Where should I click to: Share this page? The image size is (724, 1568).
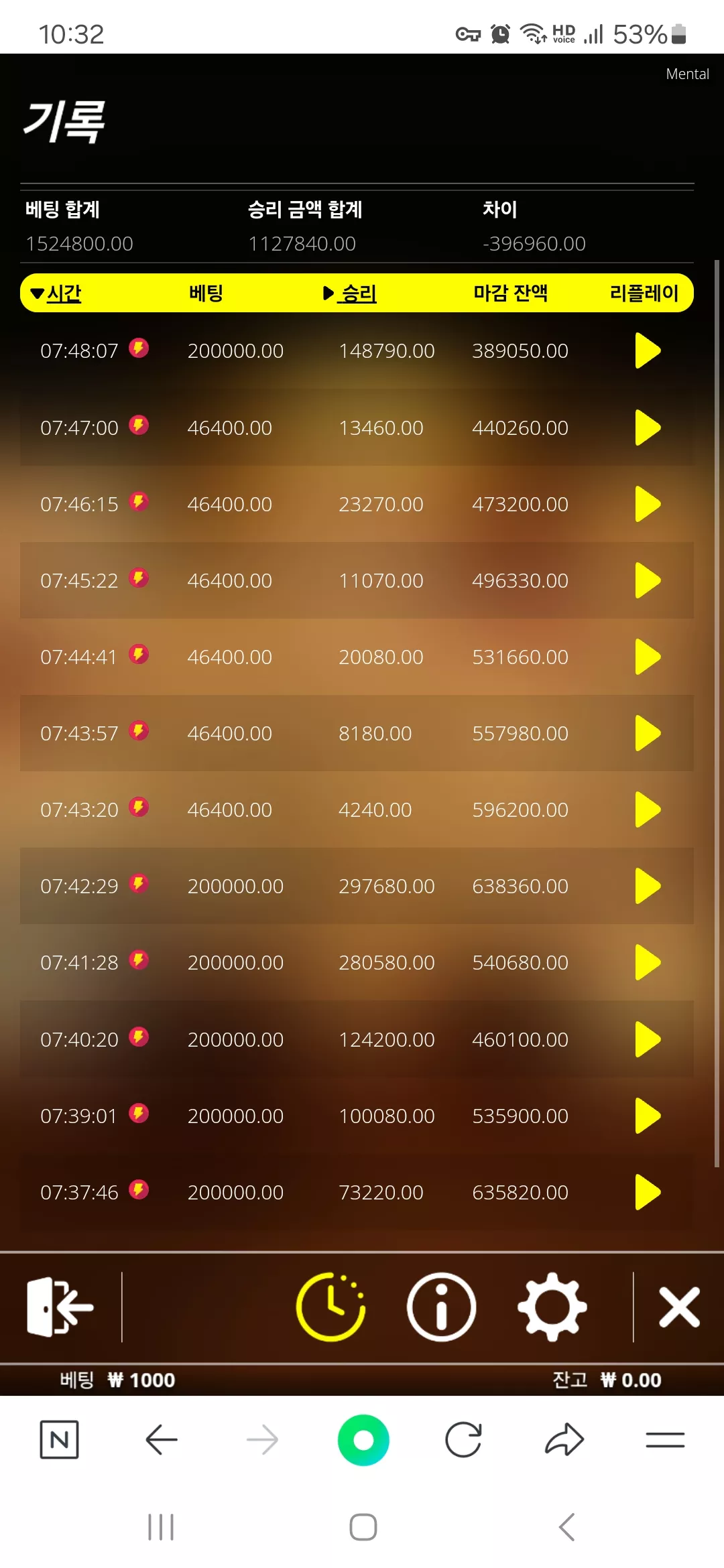[x=564, y=1439]
